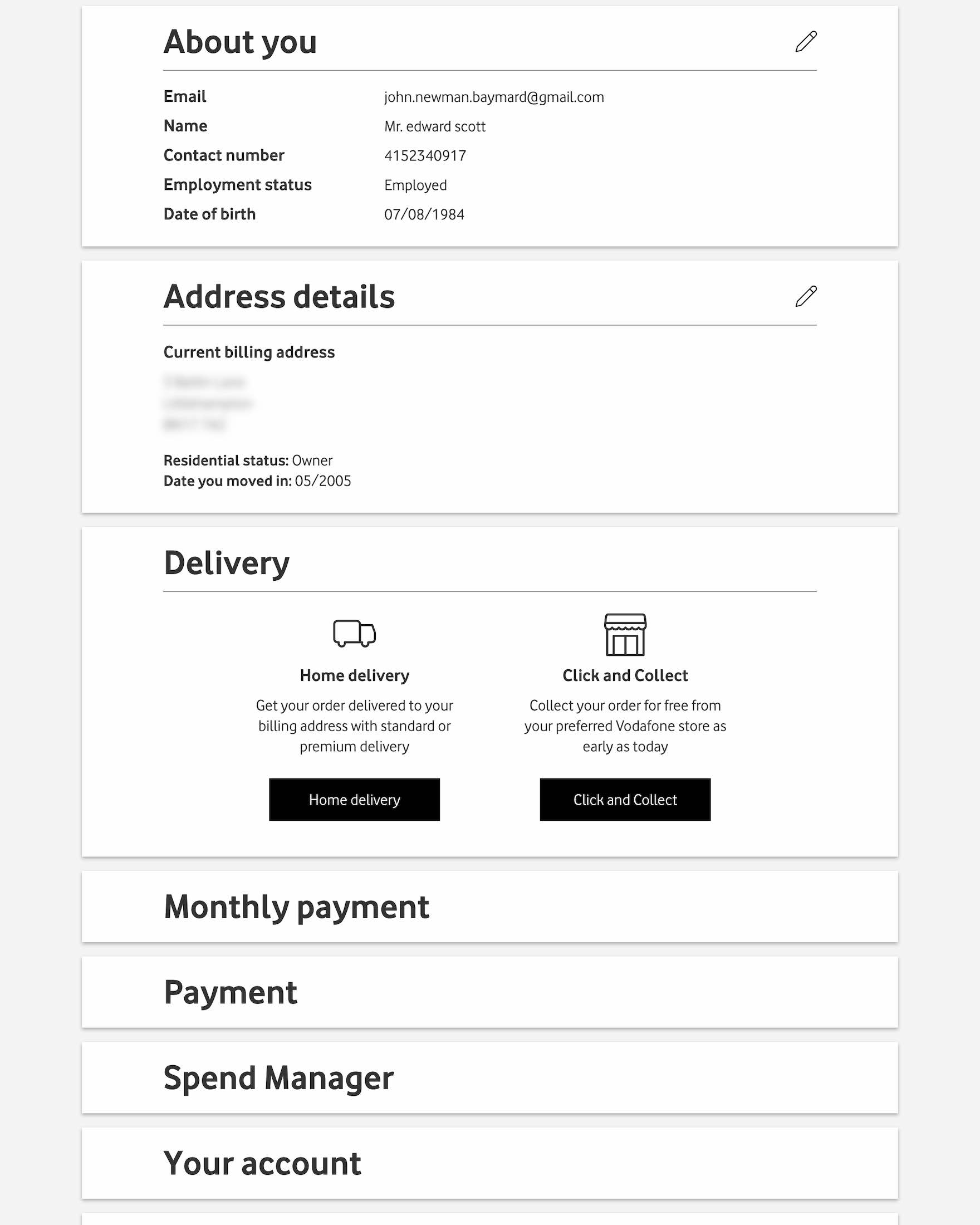This screenshot has height=1225, width=980.
Task: Edit the About you section
Action: (x=806, y=41)
